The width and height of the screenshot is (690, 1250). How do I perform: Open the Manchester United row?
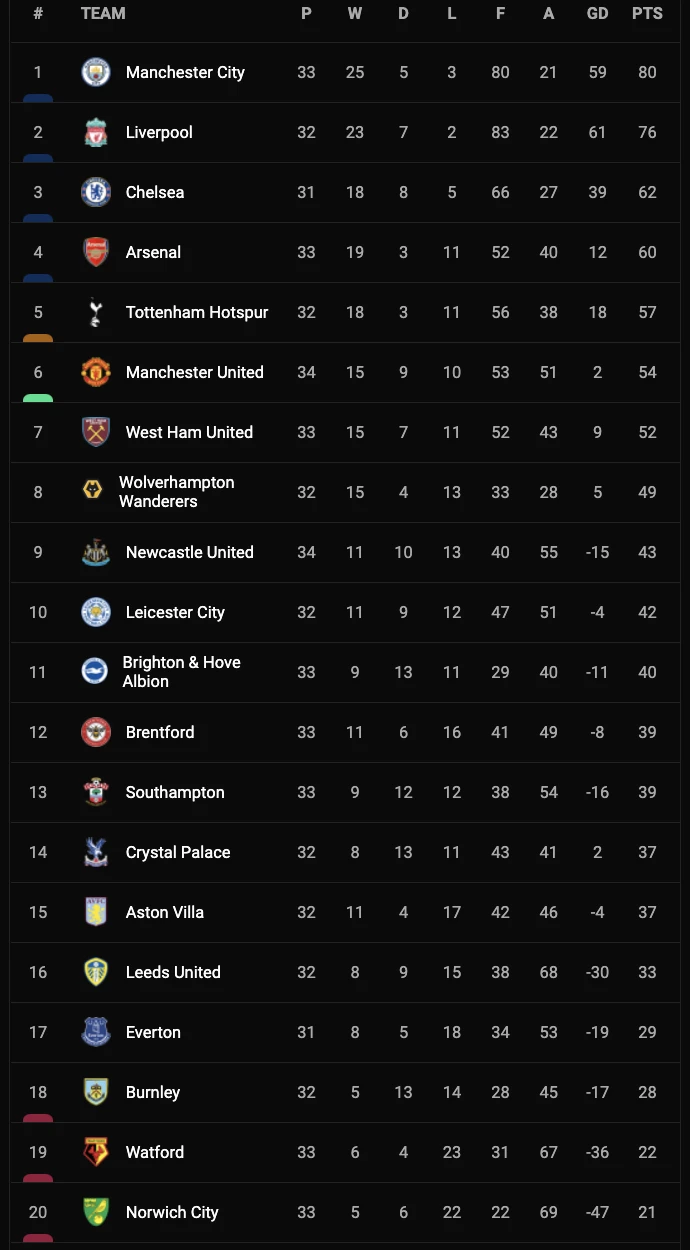194,372
